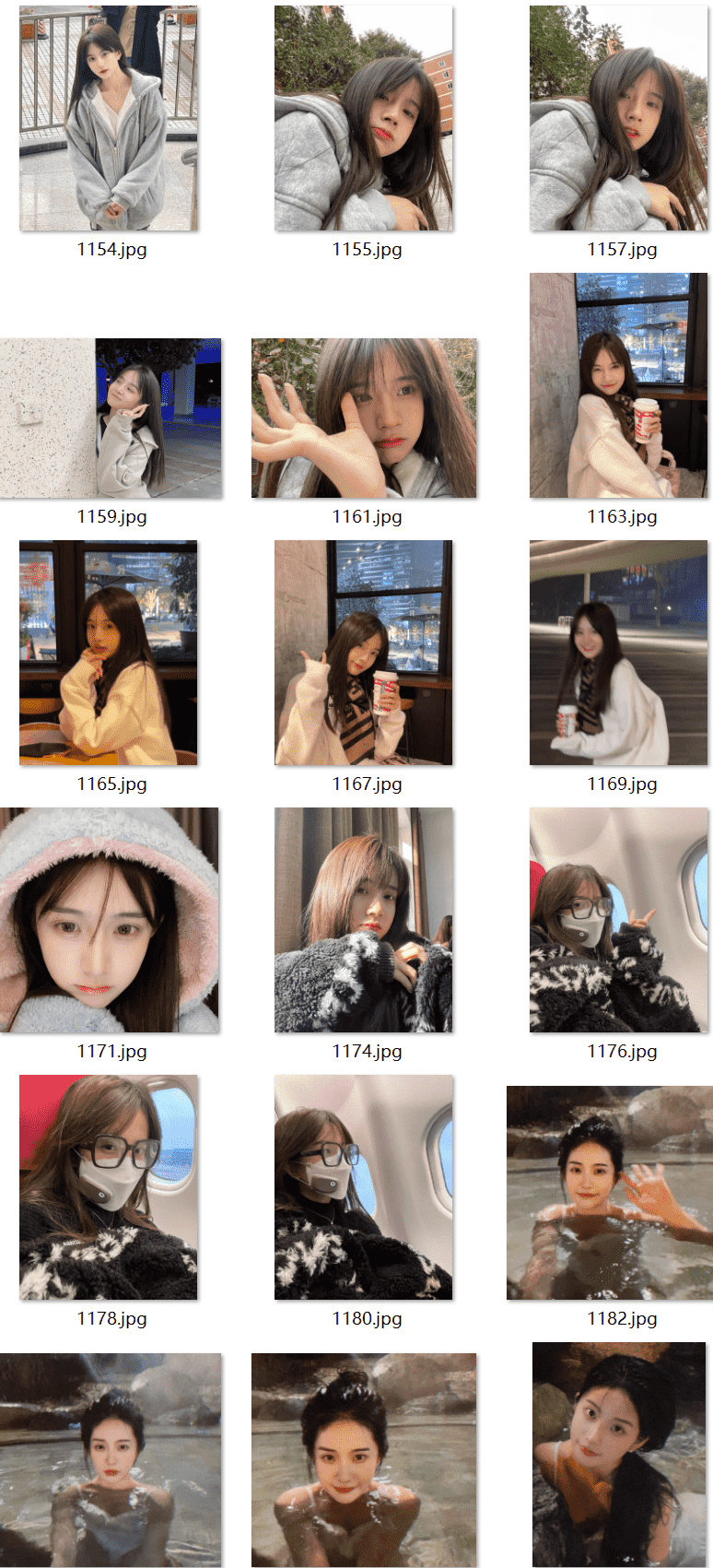Open the file 1163.jpg
Viewport: 713px width, 1568px height.
coord(618,385)
